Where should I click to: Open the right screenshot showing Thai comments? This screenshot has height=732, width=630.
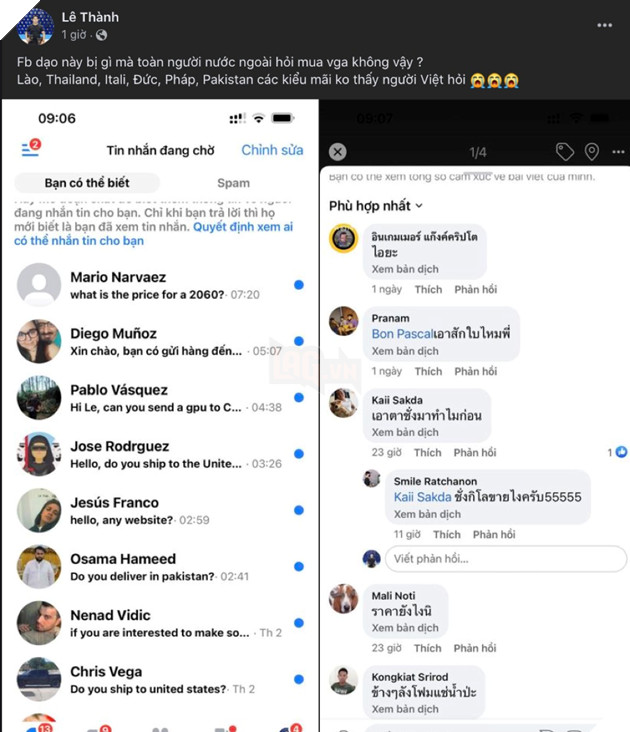[475, 415]
